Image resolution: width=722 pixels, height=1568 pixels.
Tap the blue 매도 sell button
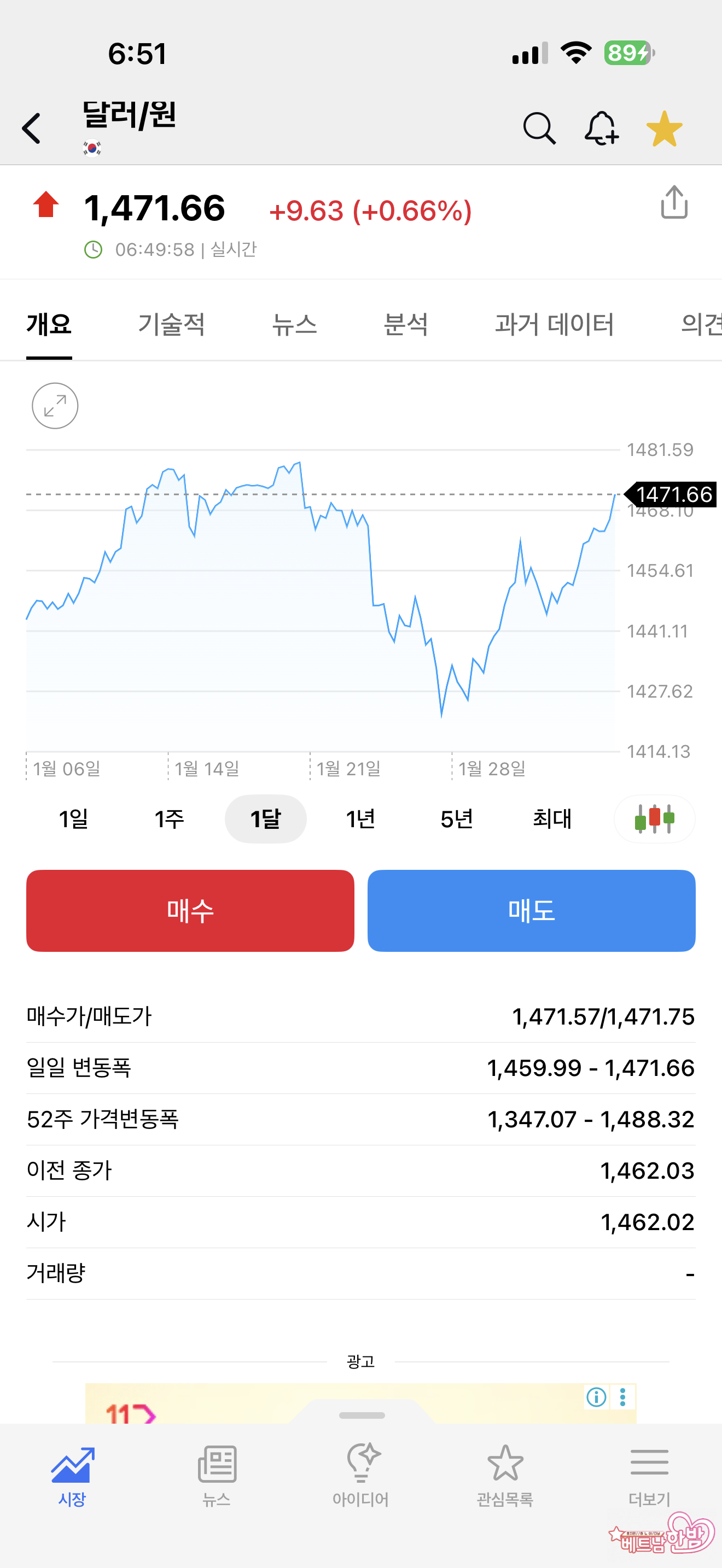pos(532,911)
